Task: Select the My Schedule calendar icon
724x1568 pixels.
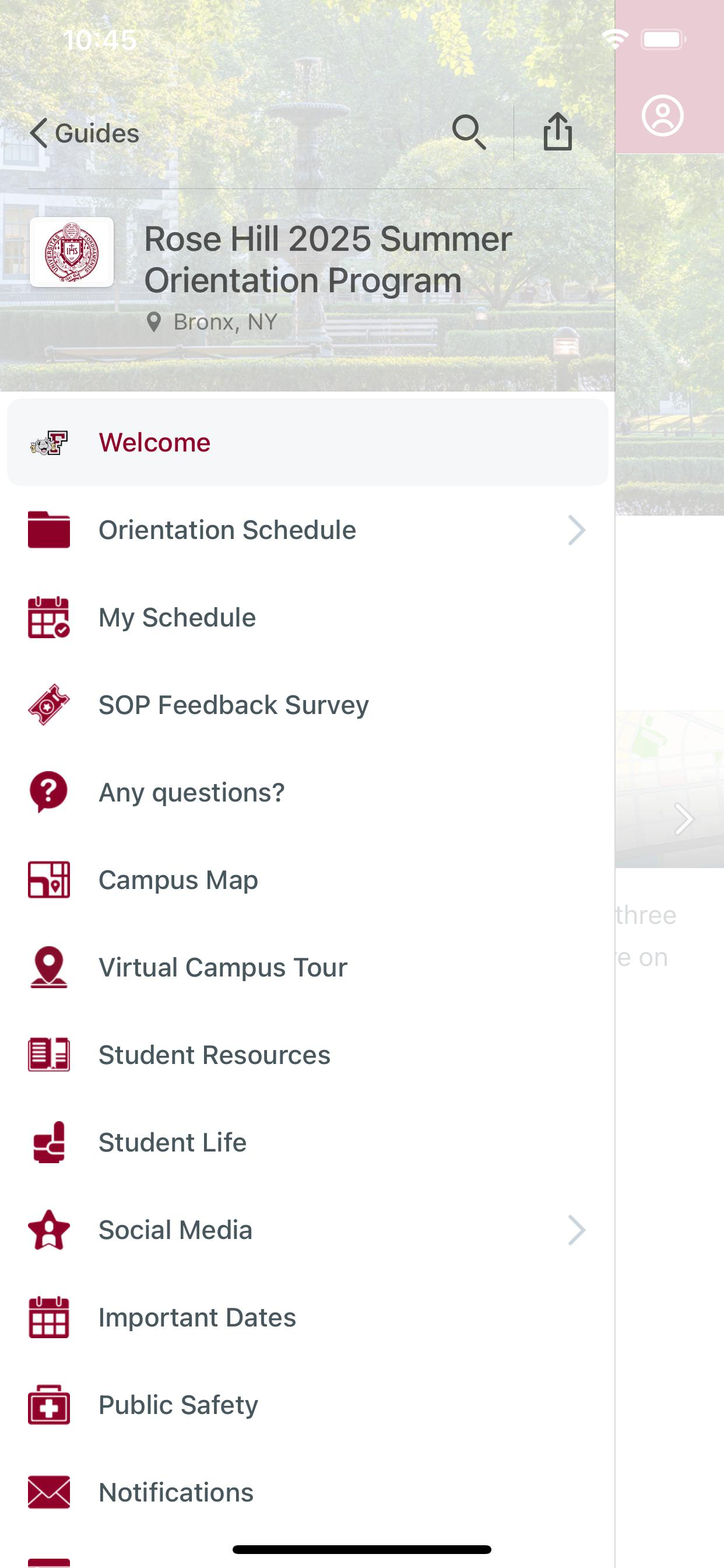Action: point(48,617)
